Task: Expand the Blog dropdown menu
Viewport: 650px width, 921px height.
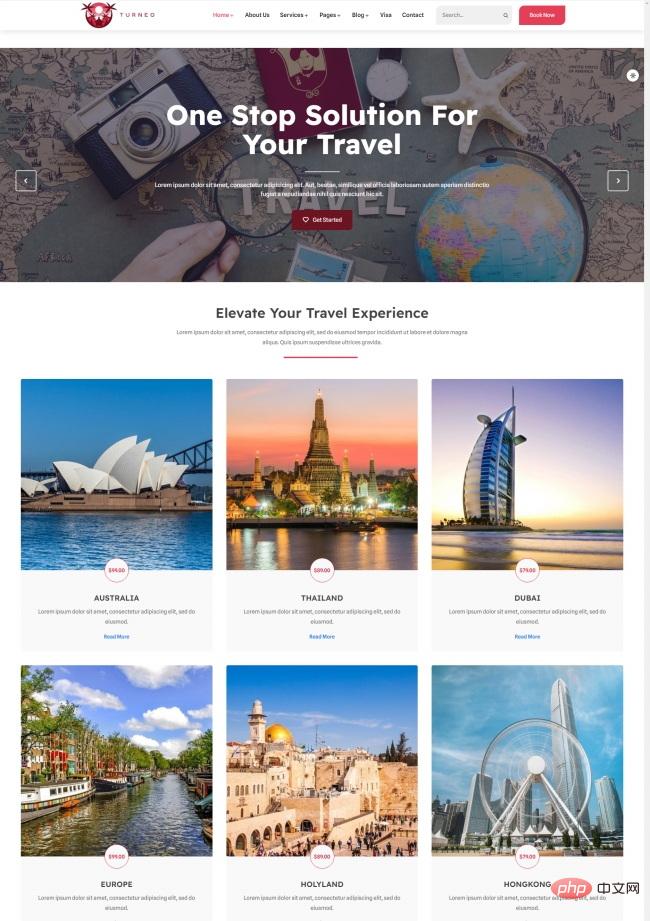Action: point(360,15)
